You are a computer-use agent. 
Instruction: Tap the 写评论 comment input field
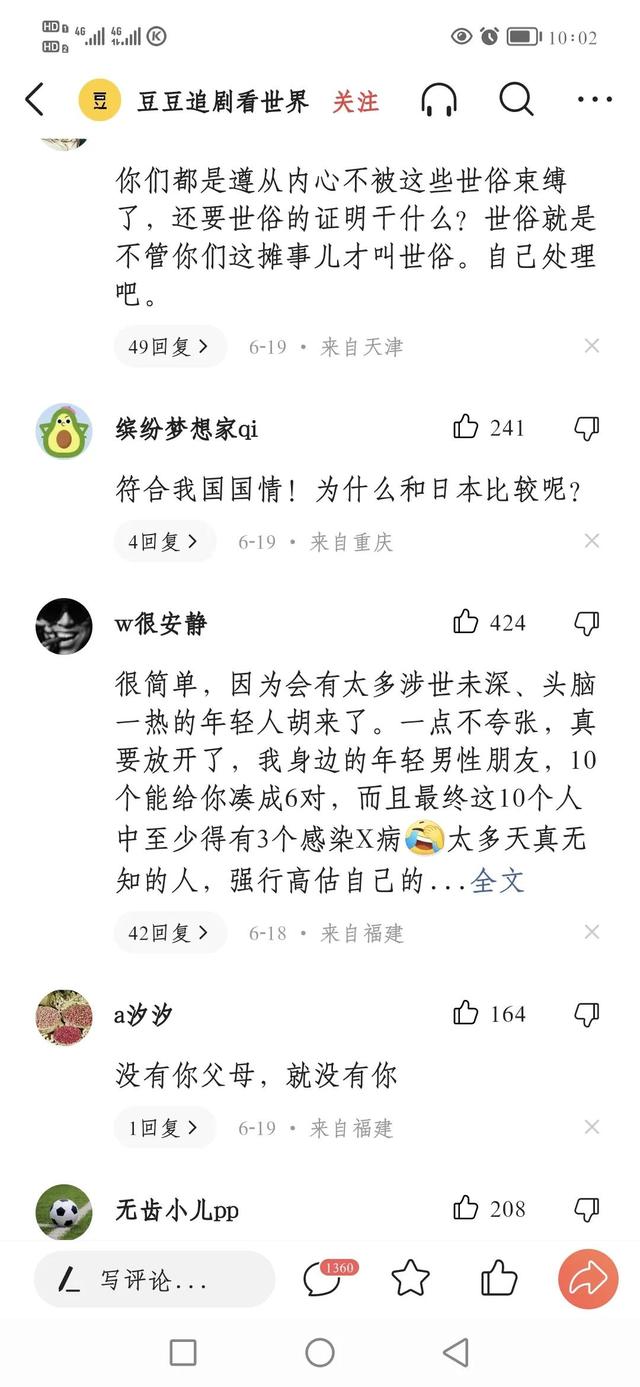coord(155,1279)
